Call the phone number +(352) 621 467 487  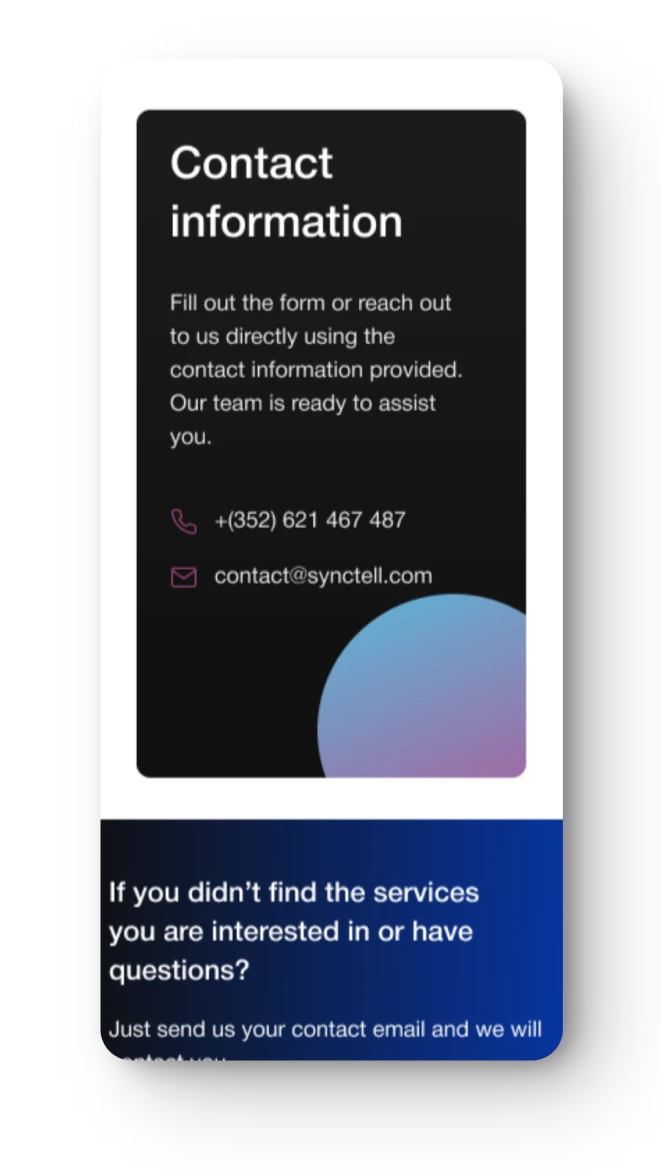click(x=309, y=520)
